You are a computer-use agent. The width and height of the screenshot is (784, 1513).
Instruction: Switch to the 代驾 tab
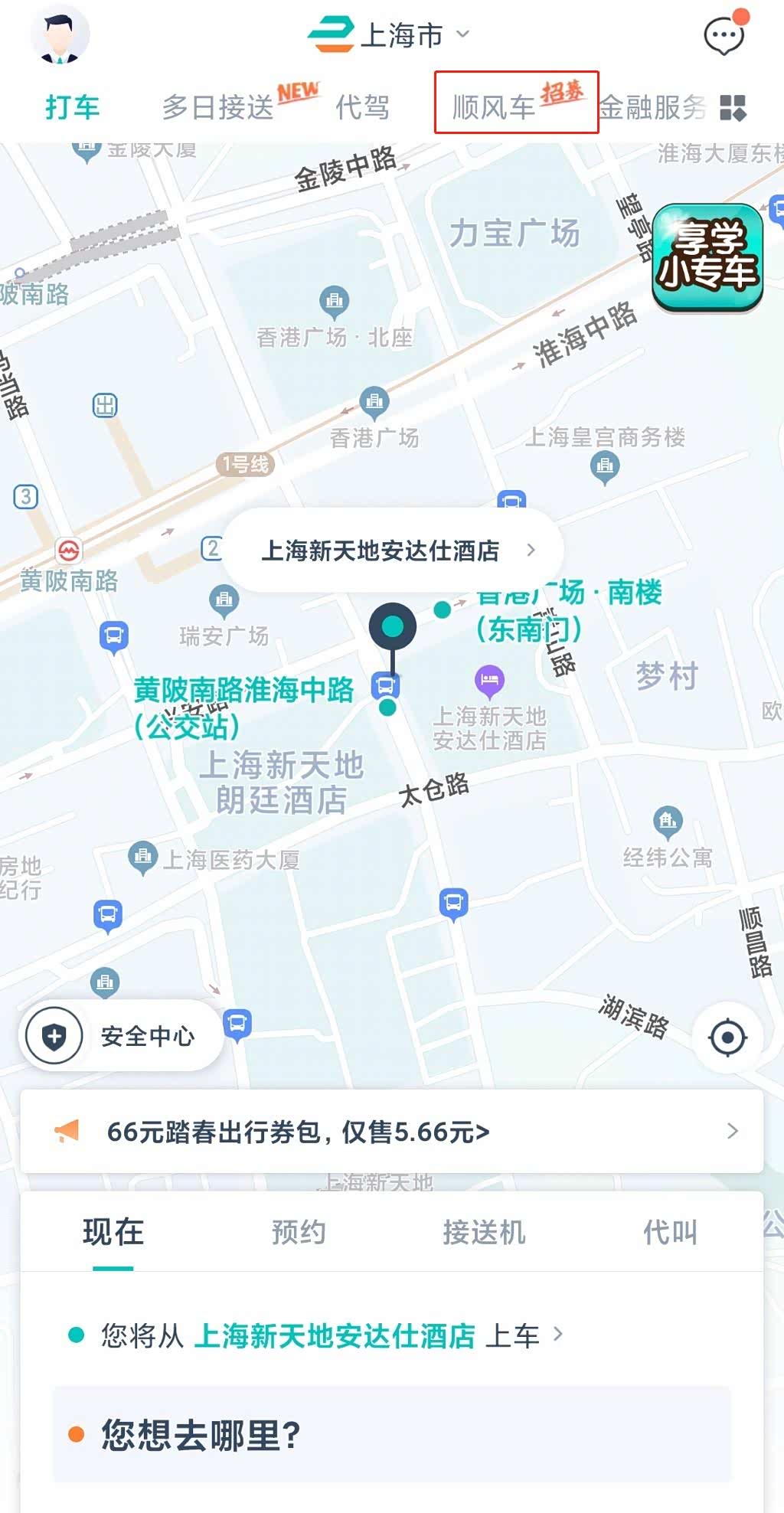(x=362, y=107)
